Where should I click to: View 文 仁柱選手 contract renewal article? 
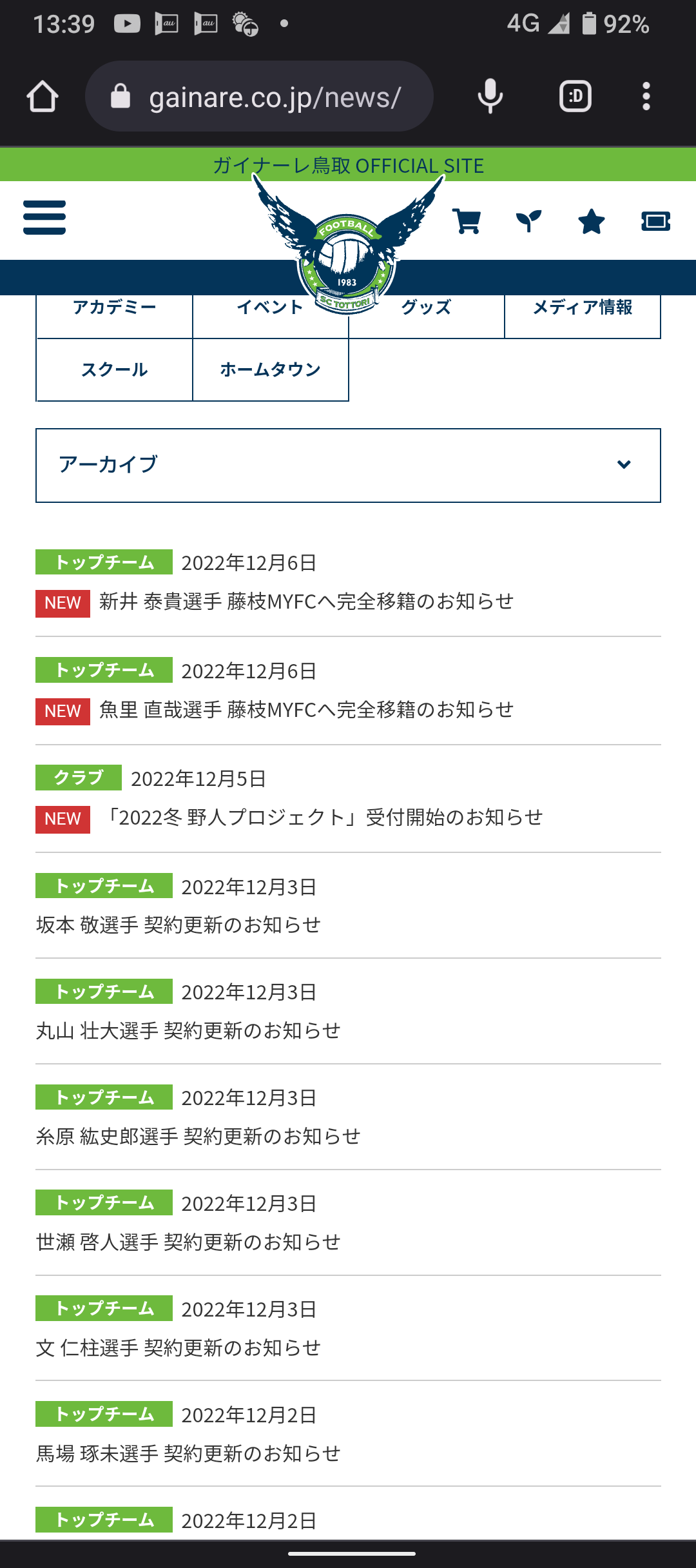pos(179,1348)
